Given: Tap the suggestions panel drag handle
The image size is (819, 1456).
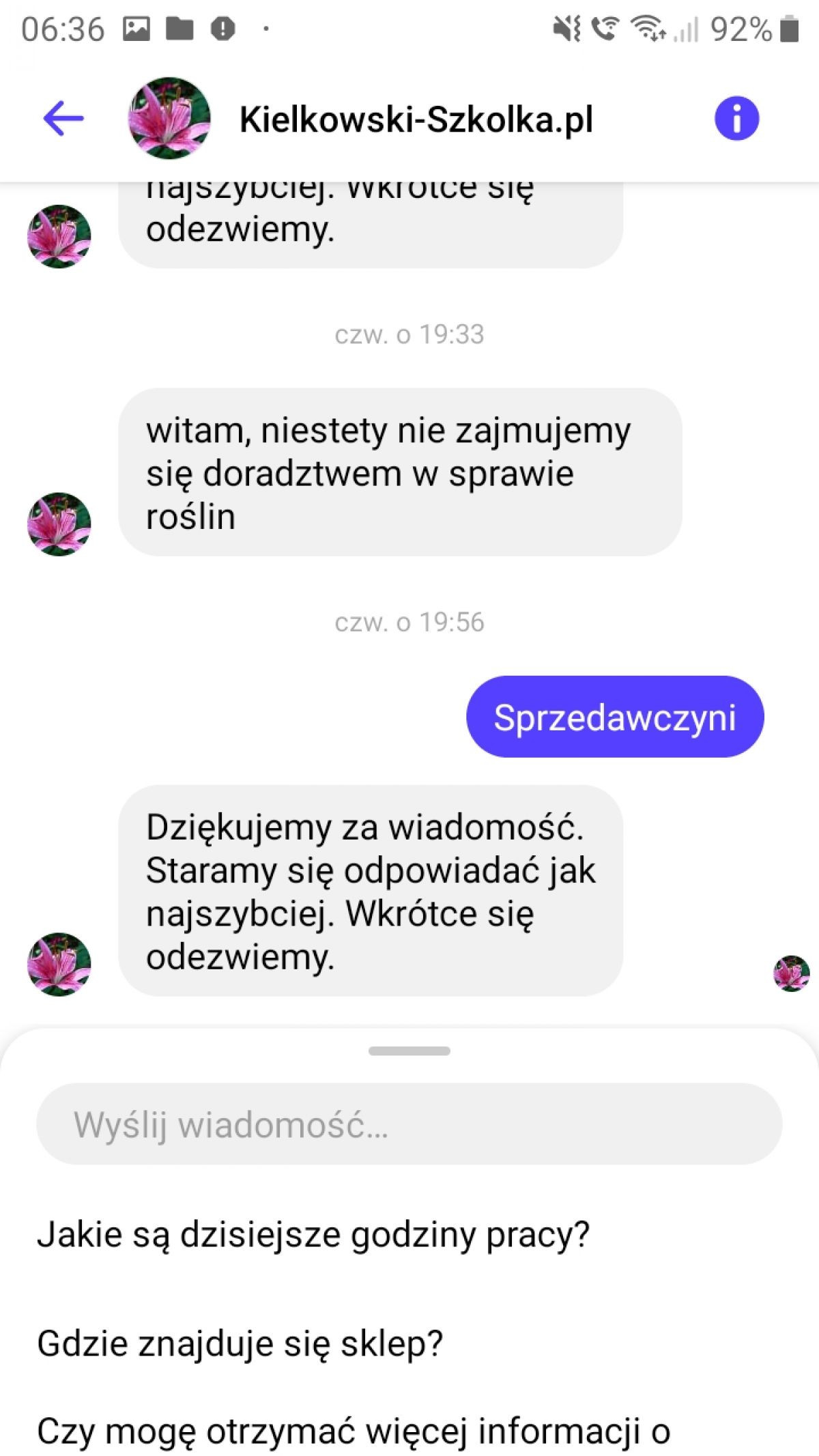Looking at the screenshot, I should point(409,1051).
